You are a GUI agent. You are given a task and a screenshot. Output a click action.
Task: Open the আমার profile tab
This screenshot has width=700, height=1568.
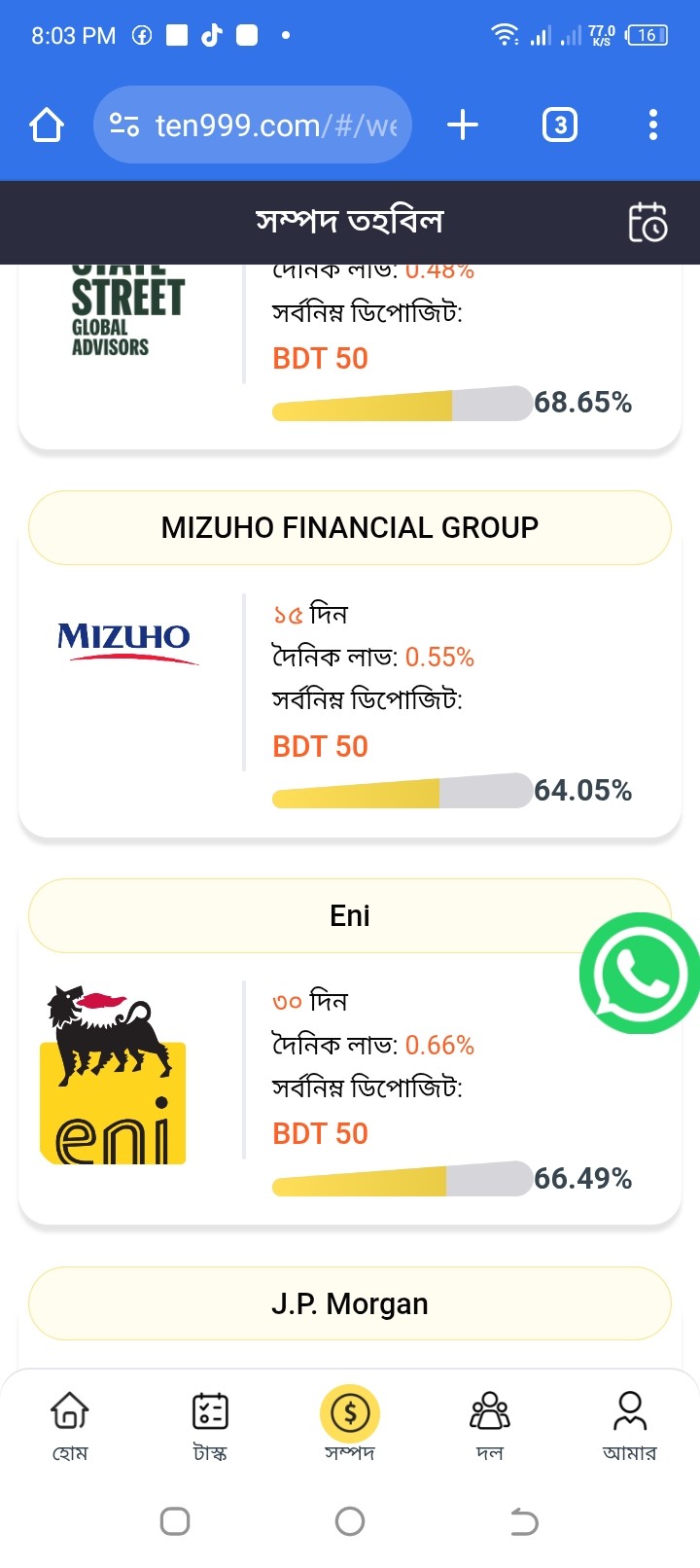630,1425
